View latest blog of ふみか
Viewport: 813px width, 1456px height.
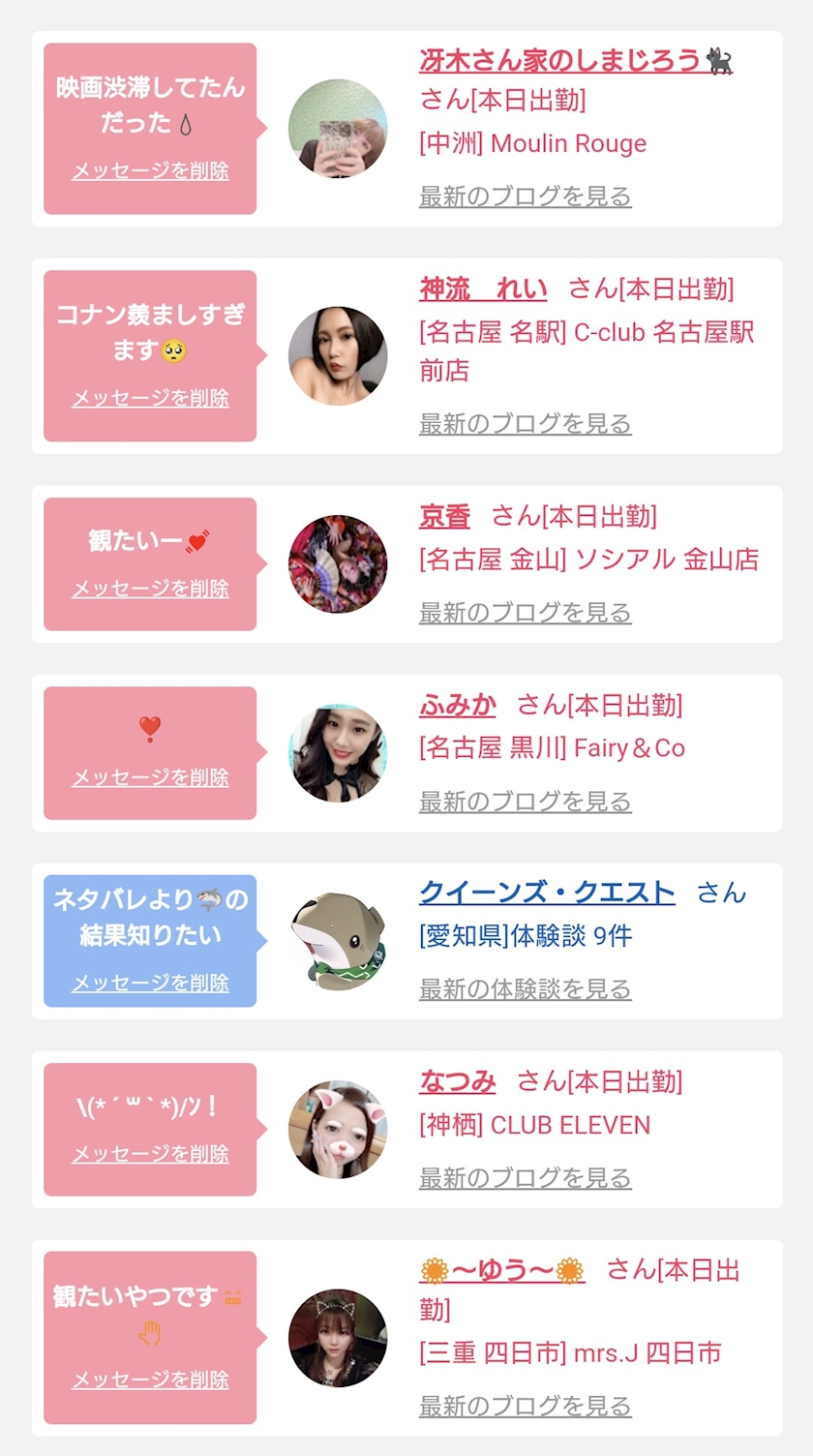525,802
